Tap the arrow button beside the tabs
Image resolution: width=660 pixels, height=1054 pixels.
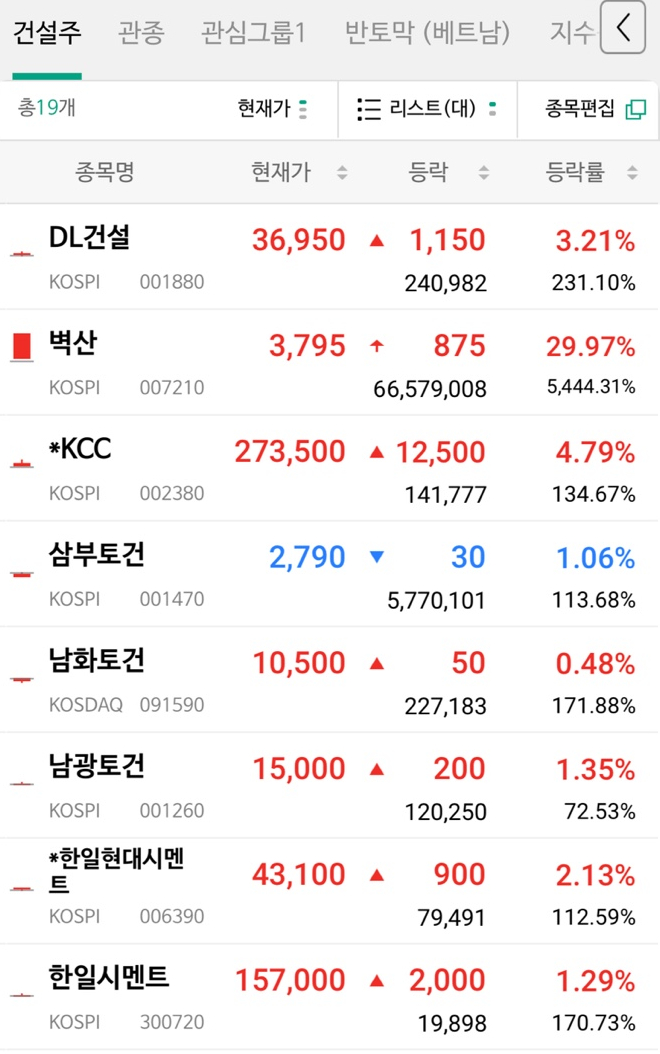tap(623, 28)
